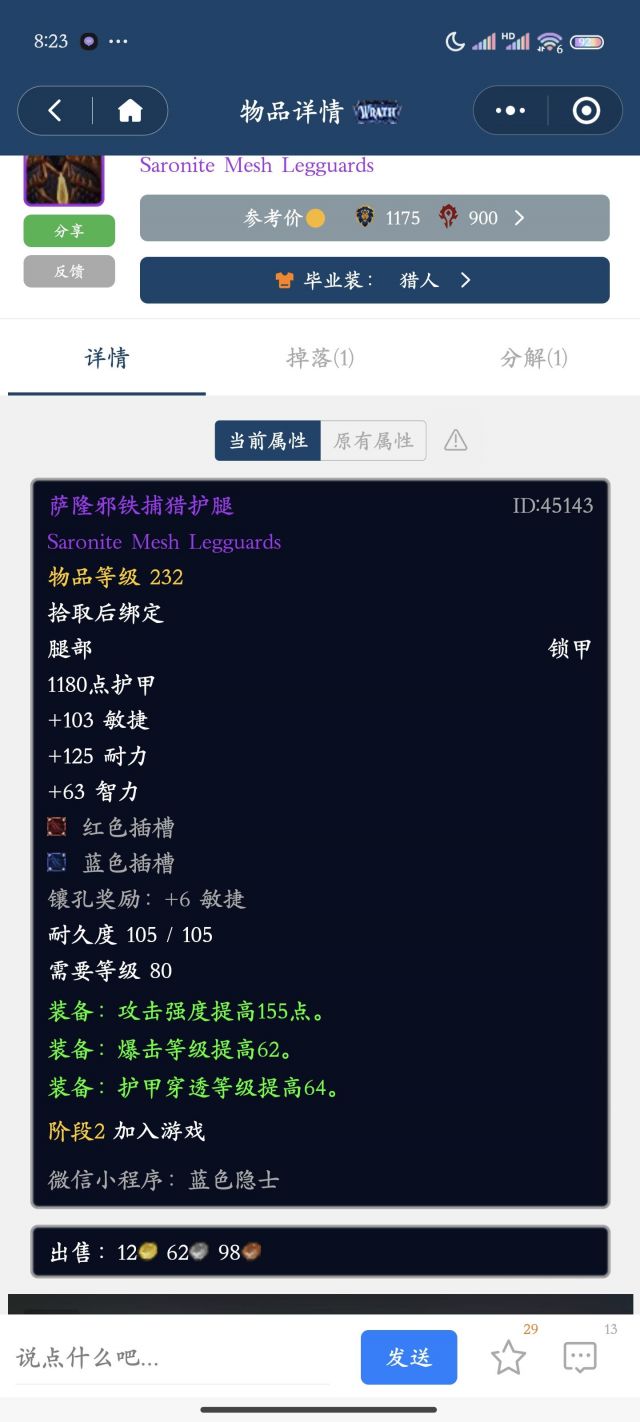Screen dimensions: 640x1422
Task: Return to the mini program home
Action: coord(130,111)
